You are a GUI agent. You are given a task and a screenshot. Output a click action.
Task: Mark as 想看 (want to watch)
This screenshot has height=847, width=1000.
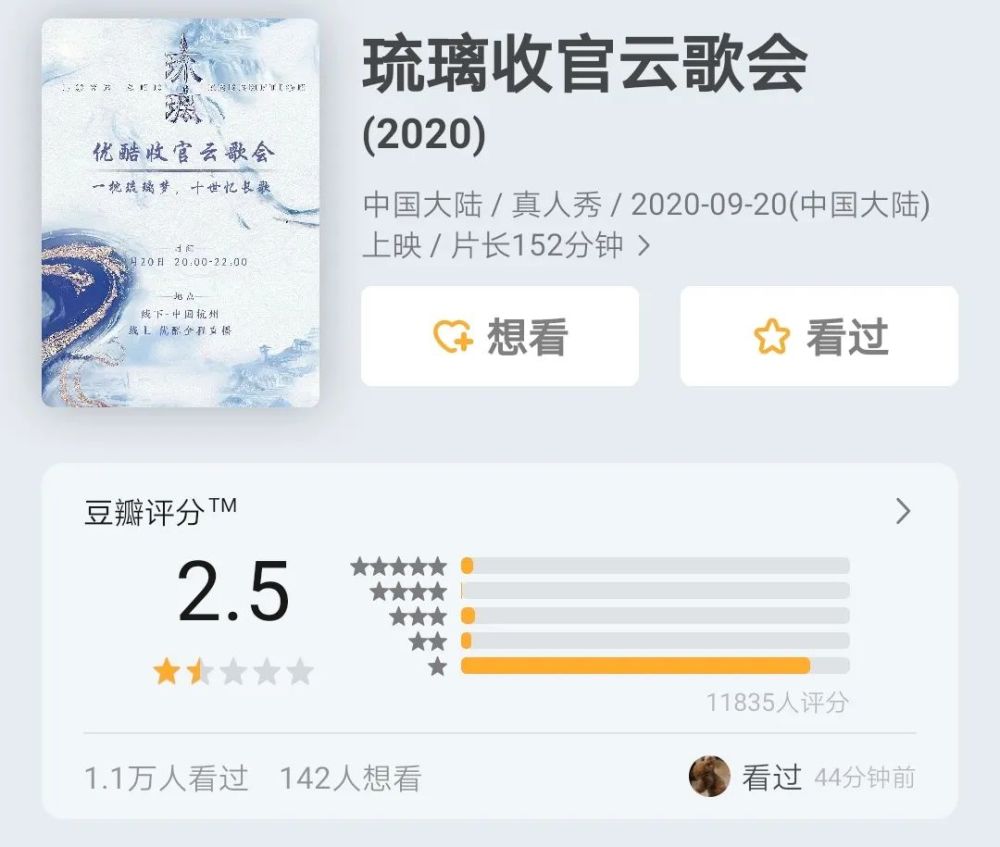tap(499, 337)
